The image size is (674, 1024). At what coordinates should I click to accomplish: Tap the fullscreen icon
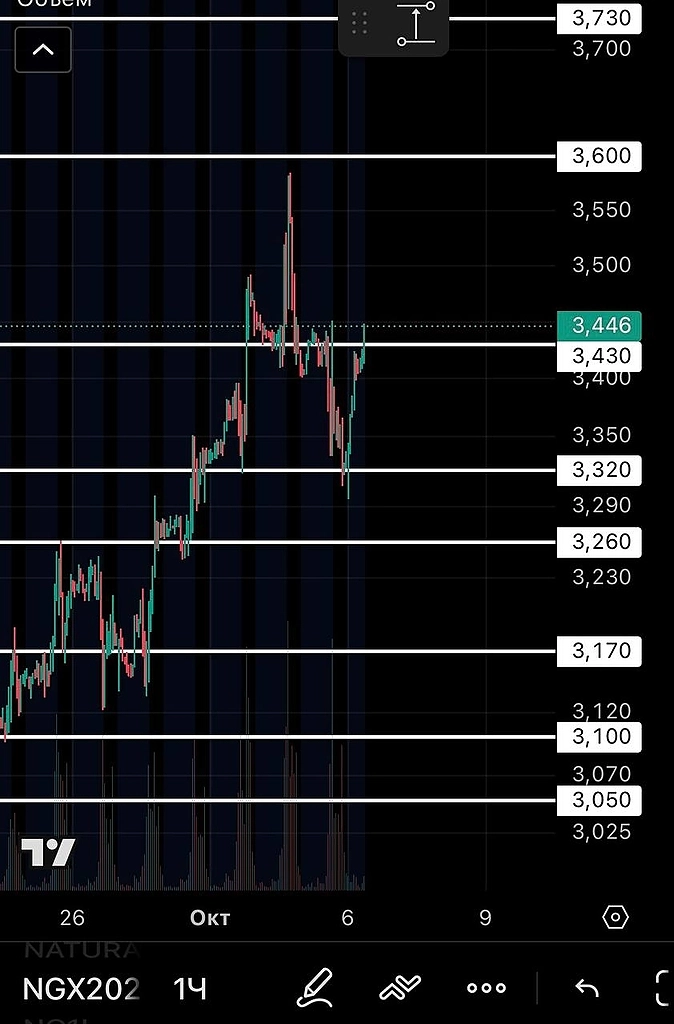click(664, 988)
